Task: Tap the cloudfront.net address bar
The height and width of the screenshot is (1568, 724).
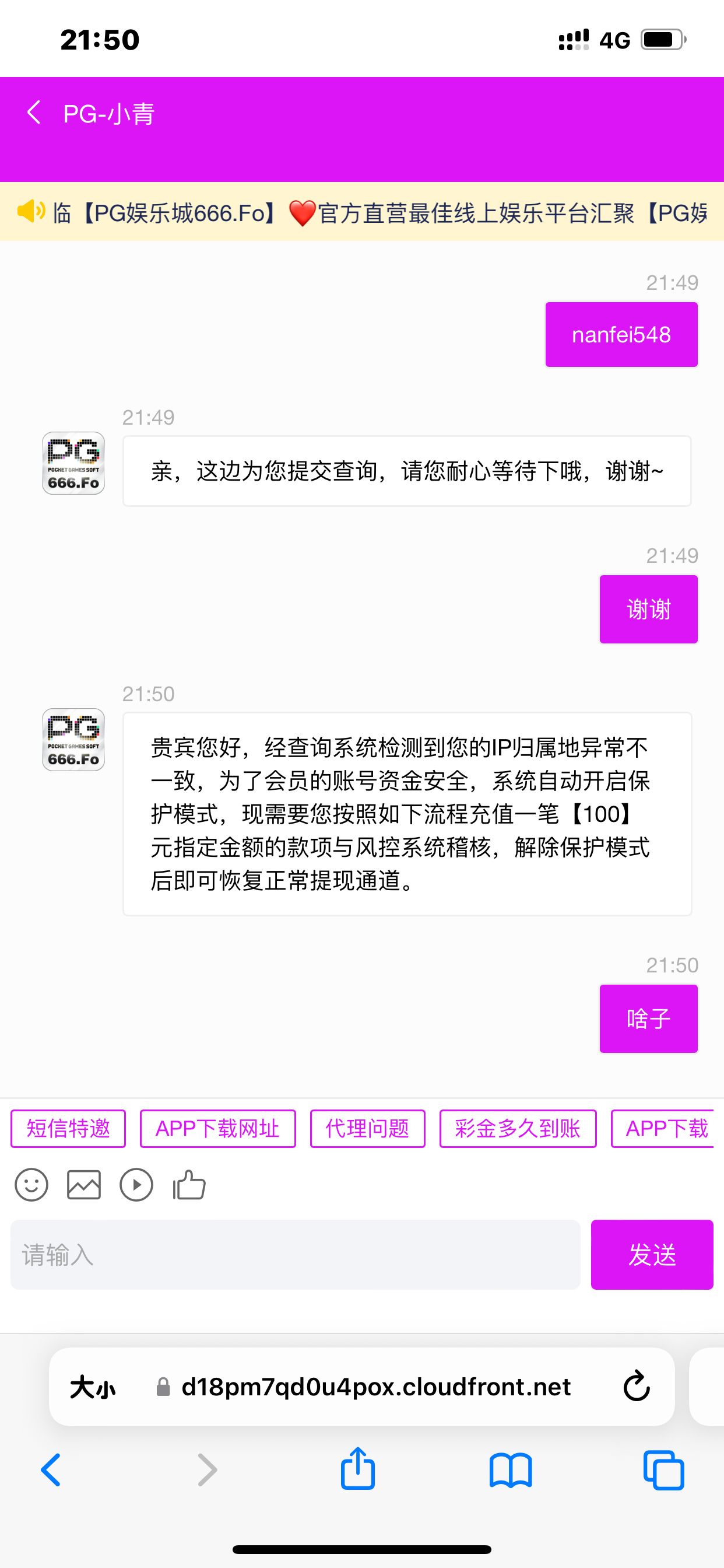Action: click(375, 1387)
